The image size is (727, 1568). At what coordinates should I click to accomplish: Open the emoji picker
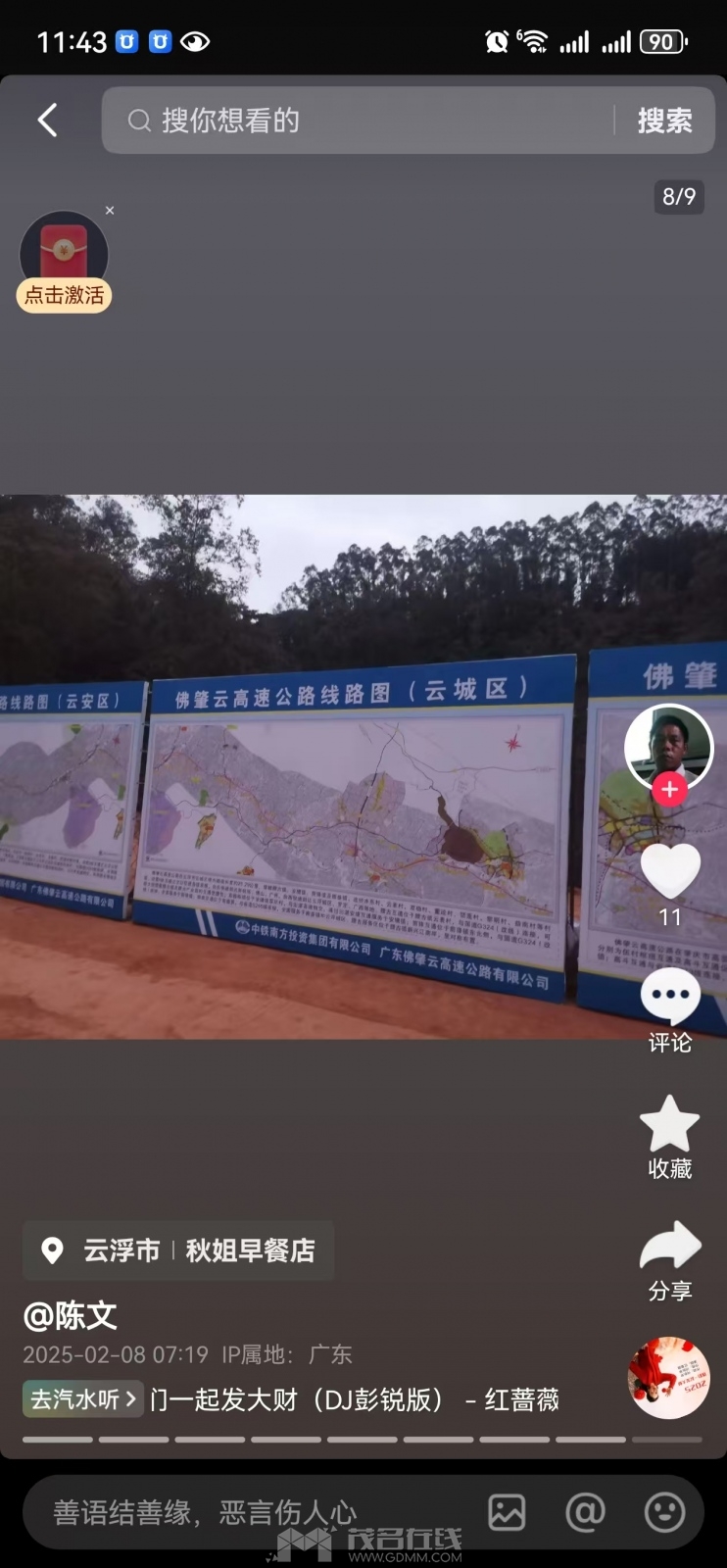tap(664, 1513)
